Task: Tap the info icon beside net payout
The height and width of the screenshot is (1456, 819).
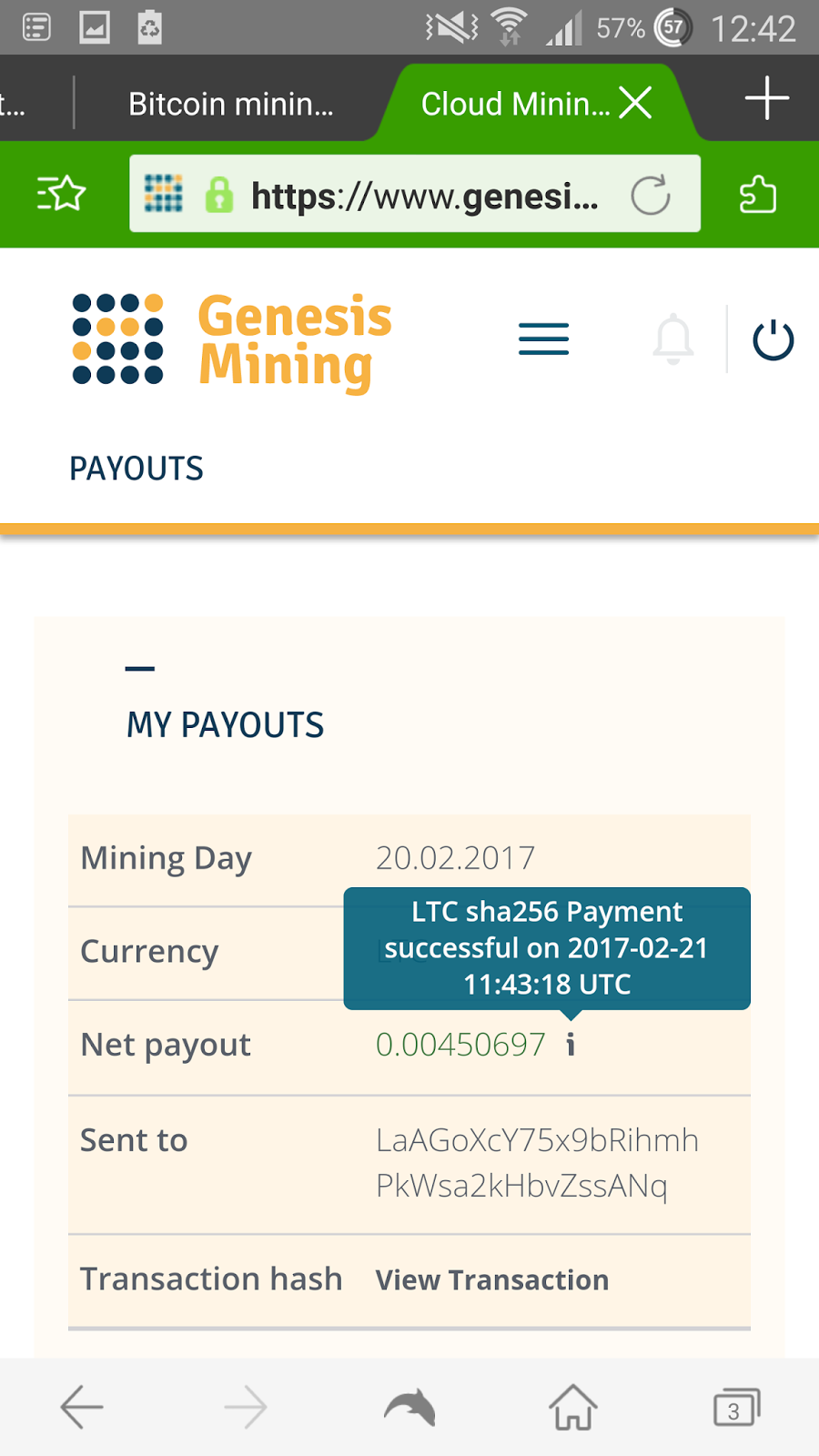Action: 571,1045
